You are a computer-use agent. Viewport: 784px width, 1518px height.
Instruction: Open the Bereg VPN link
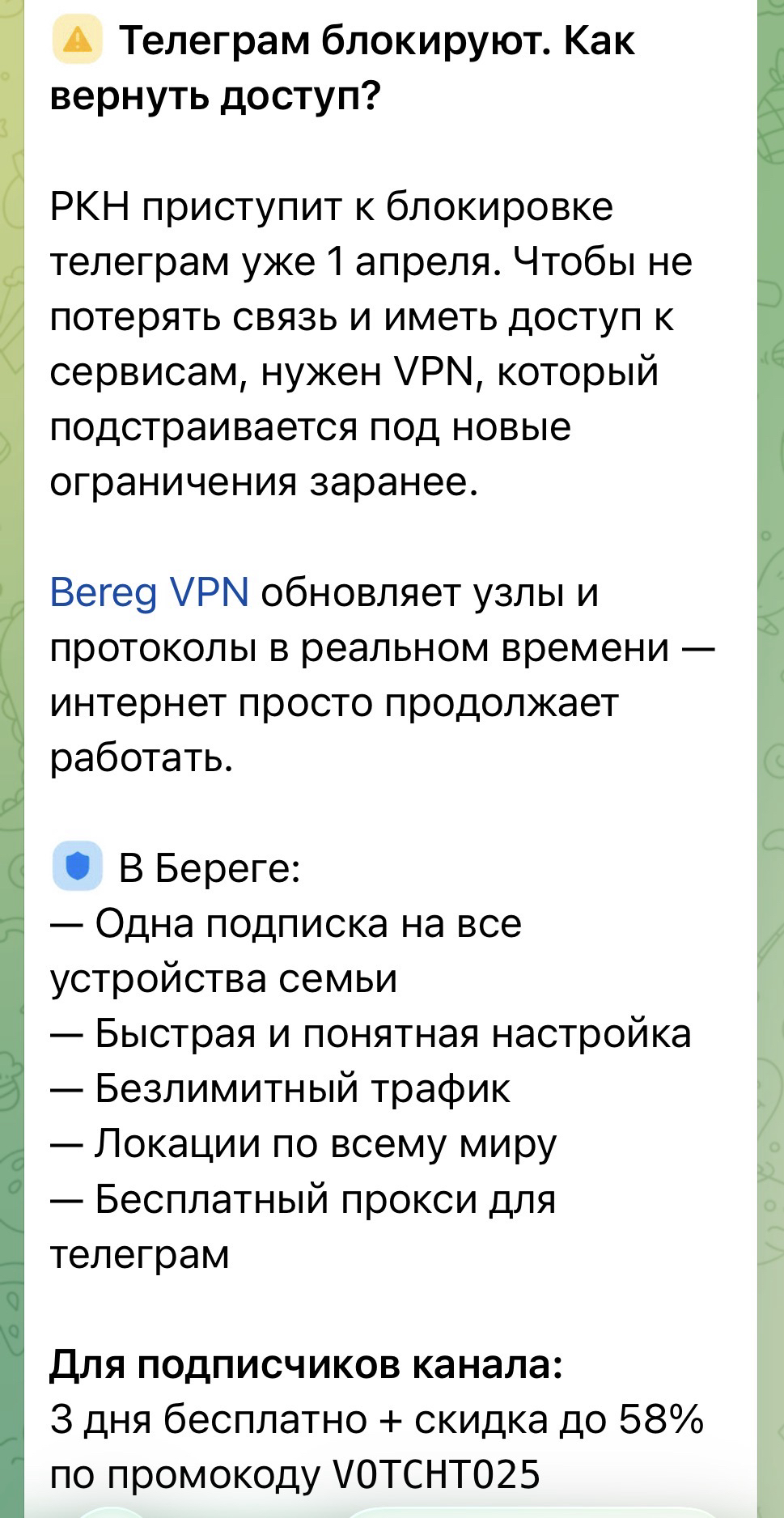click(150, 593)
